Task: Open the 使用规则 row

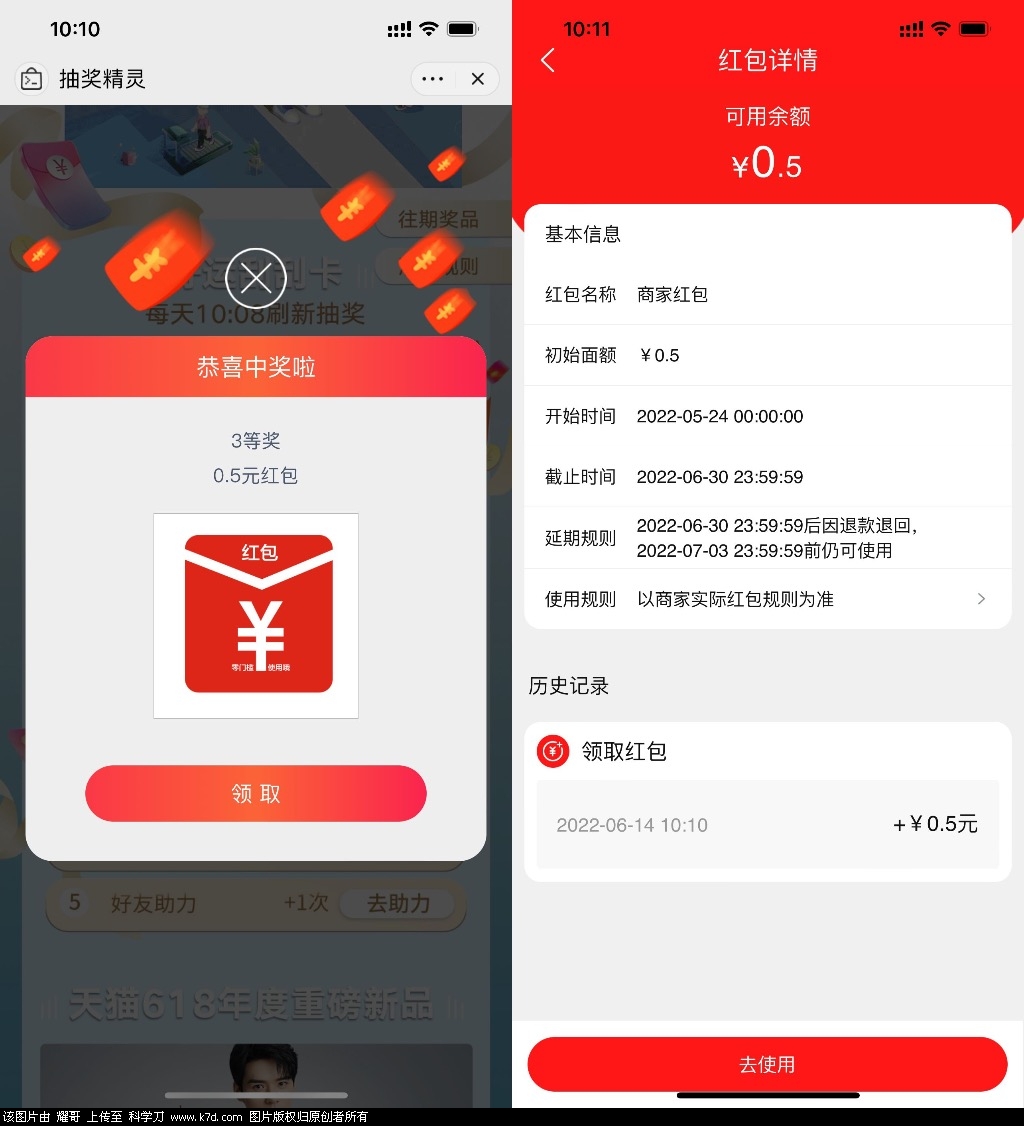Action: pos(767,599)
